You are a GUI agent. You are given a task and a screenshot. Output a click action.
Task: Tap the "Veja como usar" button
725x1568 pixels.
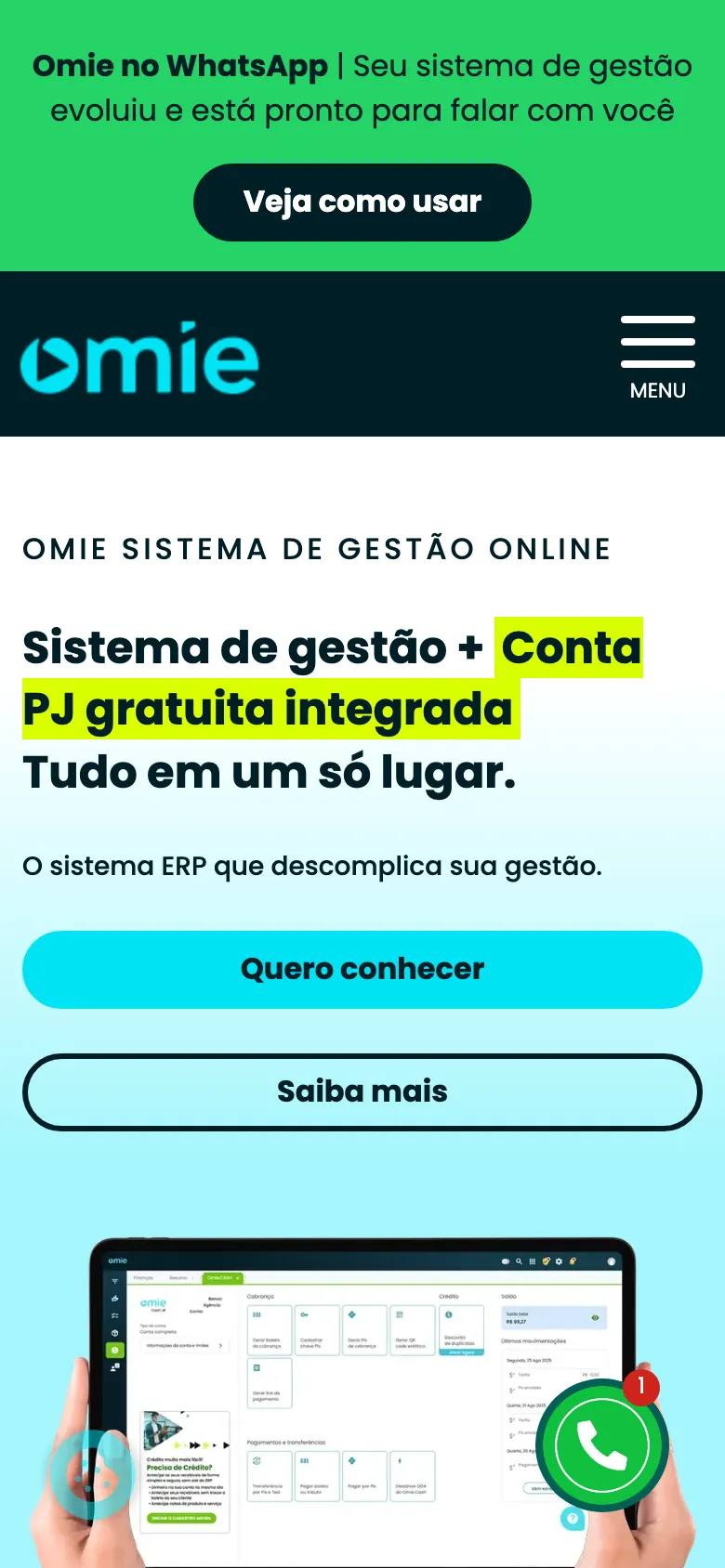tap(362, 203)
